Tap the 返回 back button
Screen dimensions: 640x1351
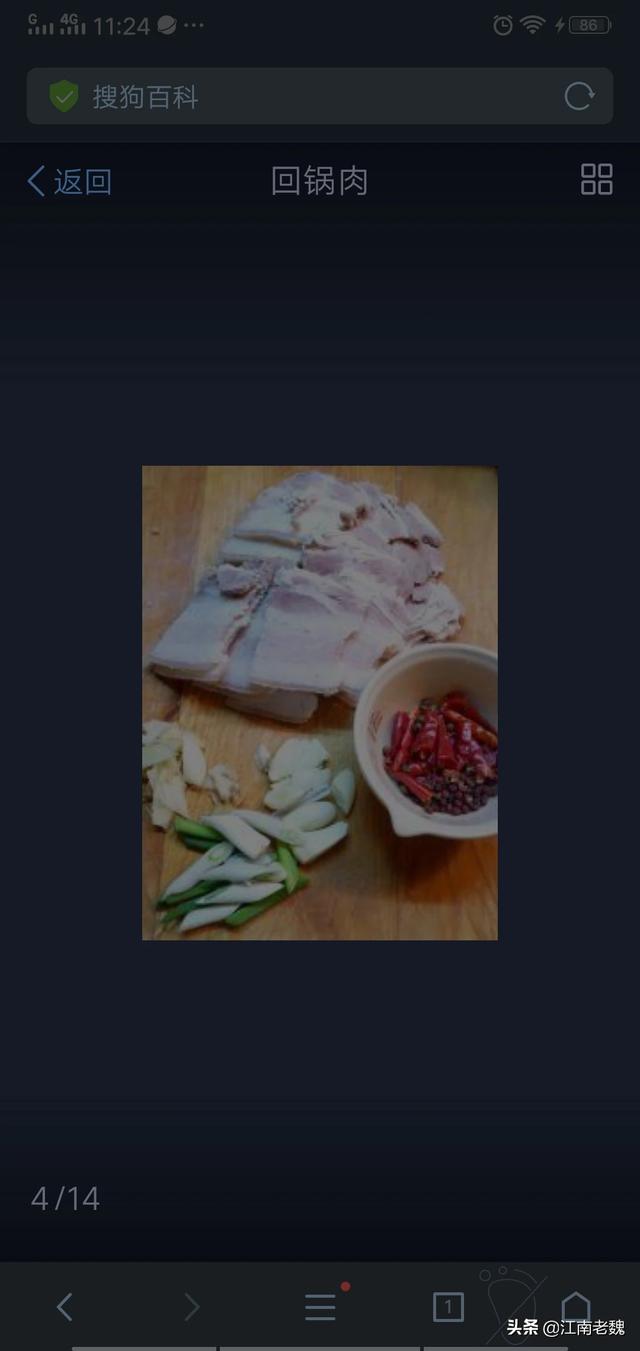pos(70,181)
